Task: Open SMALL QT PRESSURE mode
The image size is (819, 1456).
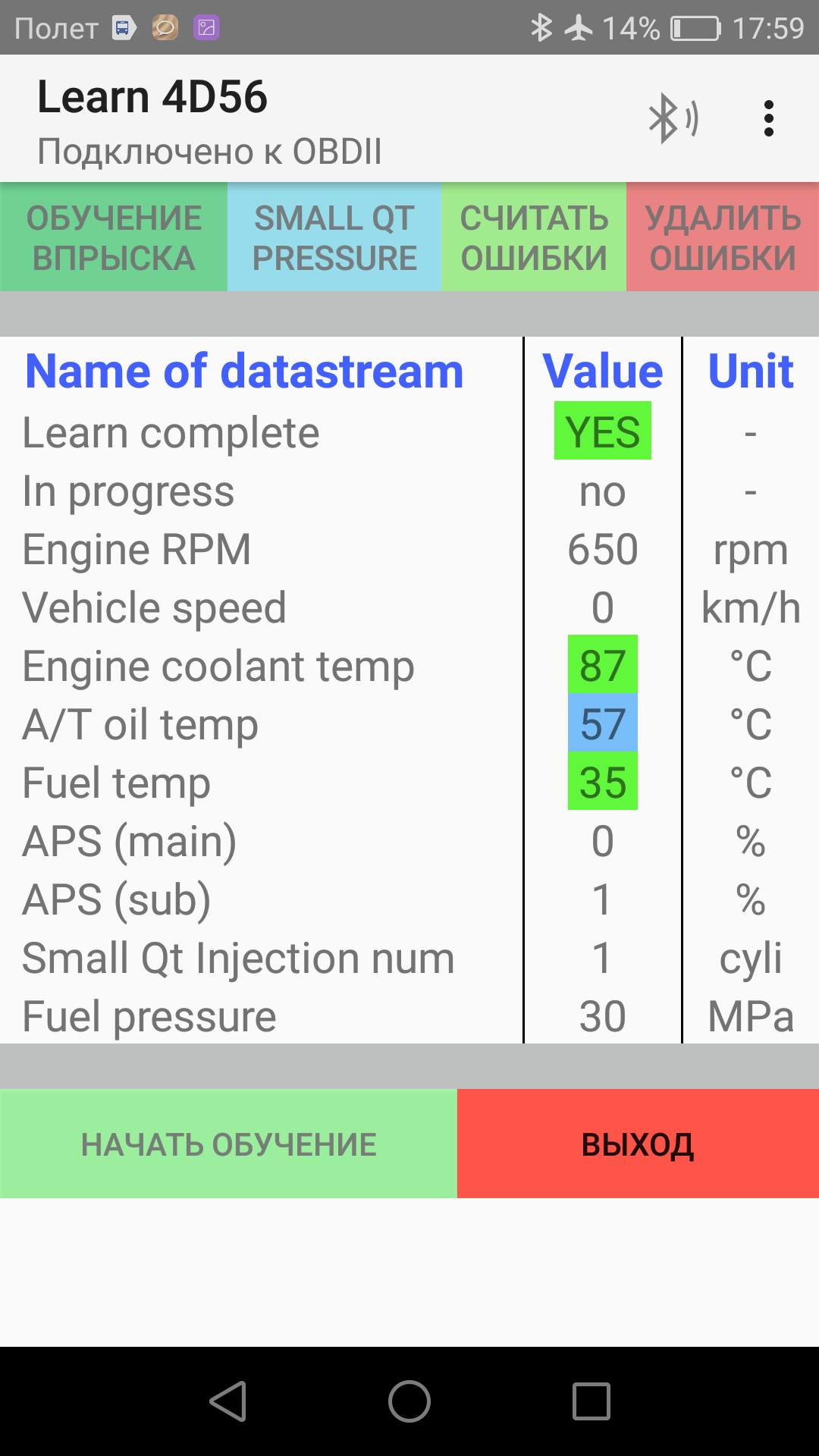Action: pos(334,237)
